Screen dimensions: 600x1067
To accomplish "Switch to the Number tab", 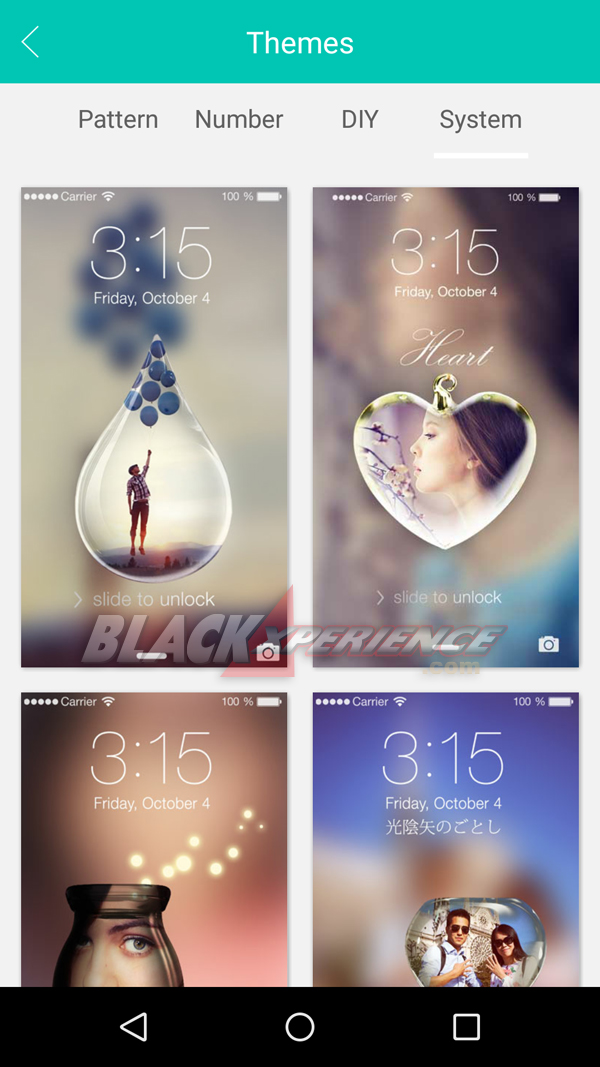I will click(239, 120).
